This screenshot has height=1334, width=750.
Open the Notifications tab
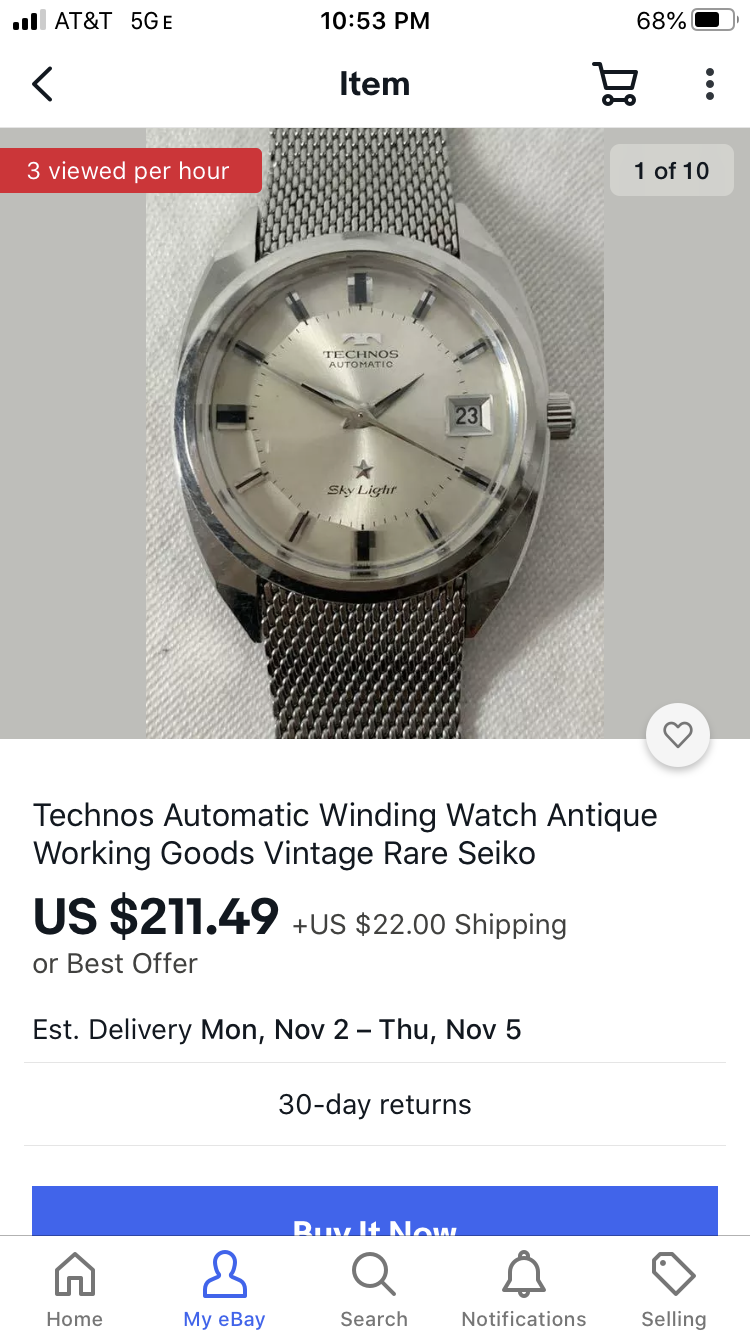point(524,1290)
